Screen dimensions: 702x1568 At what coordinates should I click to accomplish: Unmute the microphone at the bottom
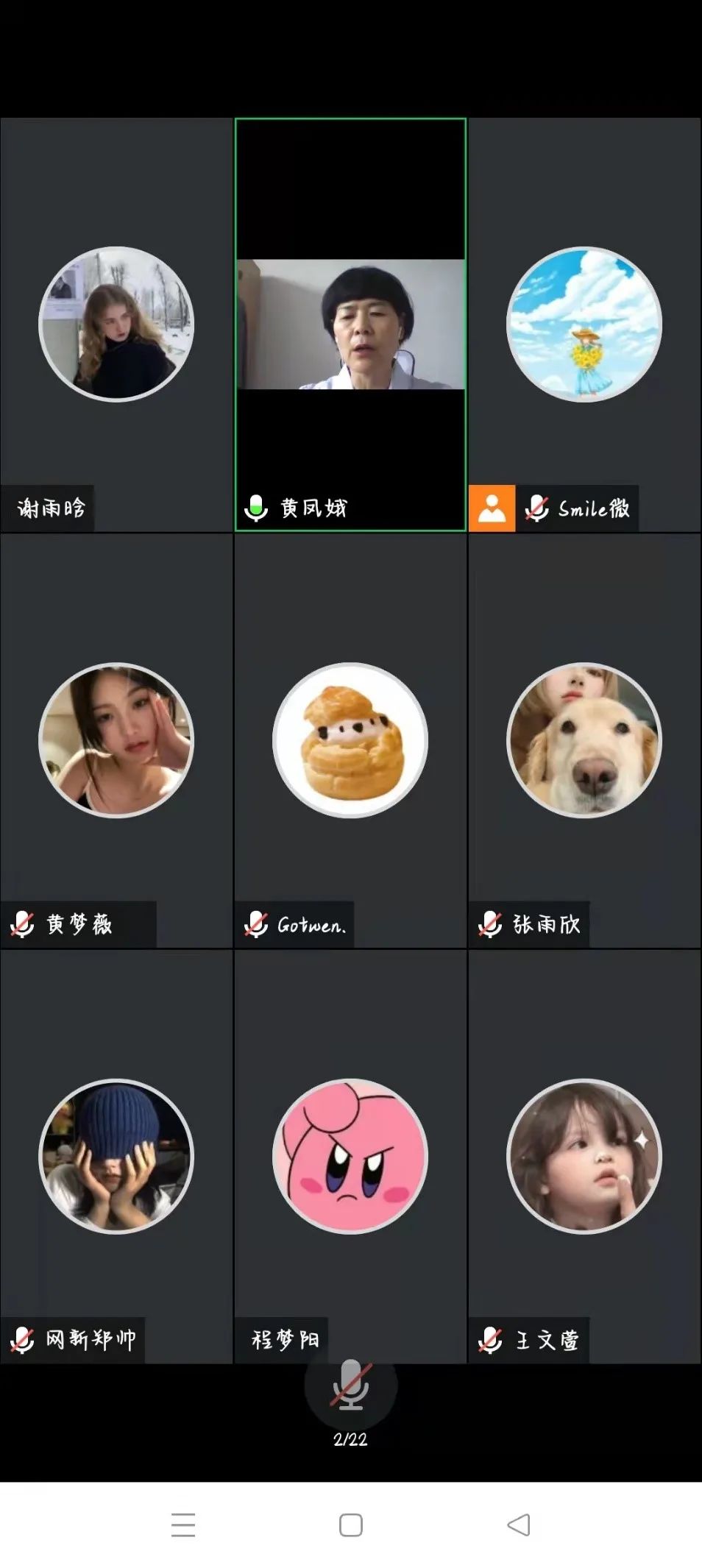(350, 1385)
